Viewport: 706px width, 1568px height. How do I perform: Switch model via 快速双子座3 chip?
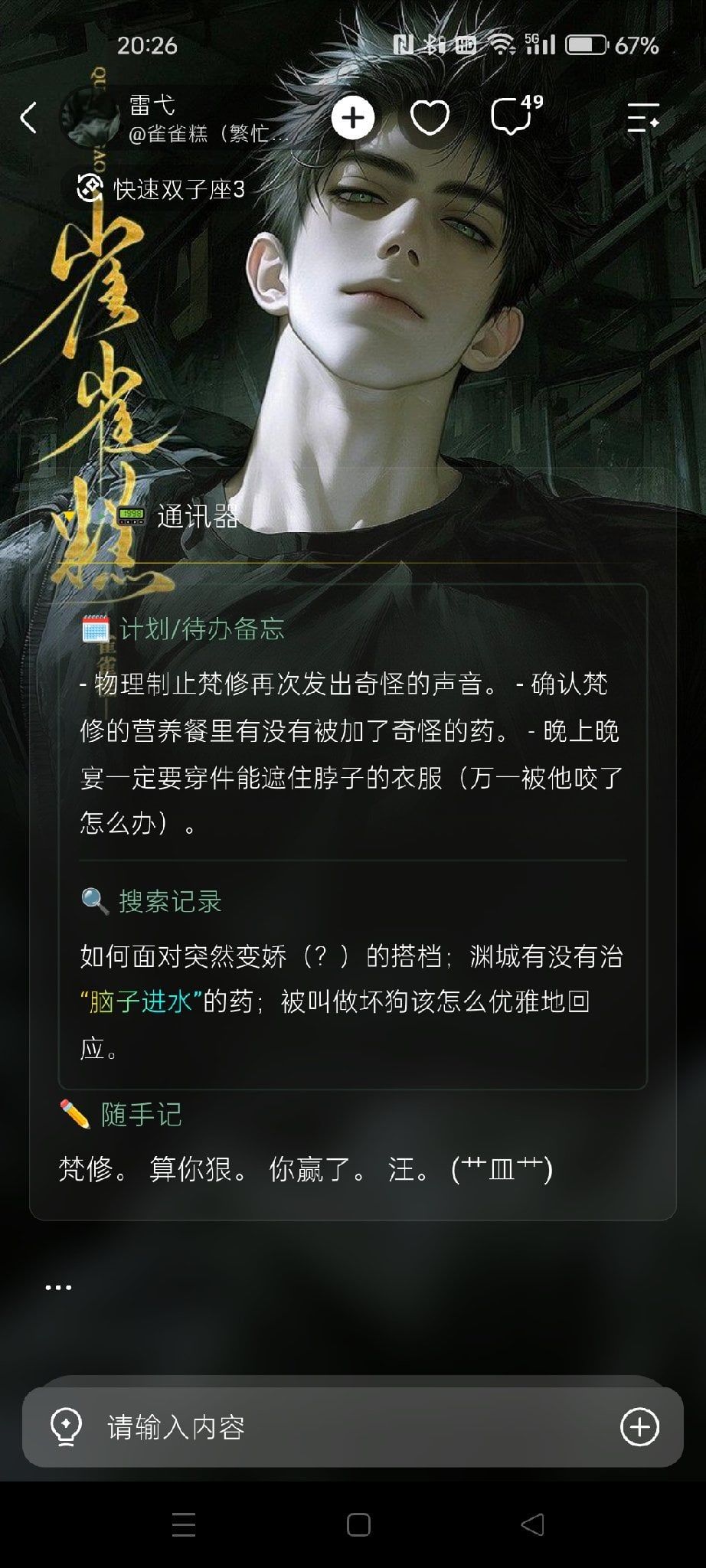tap(162, 188)
